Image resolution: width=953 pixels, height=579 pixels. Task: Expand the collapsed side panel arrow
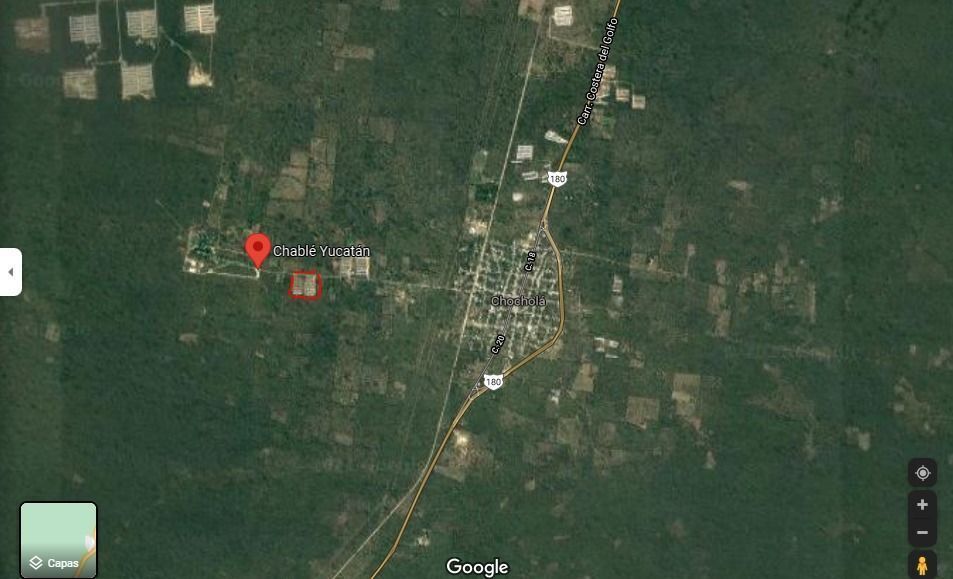10,272
